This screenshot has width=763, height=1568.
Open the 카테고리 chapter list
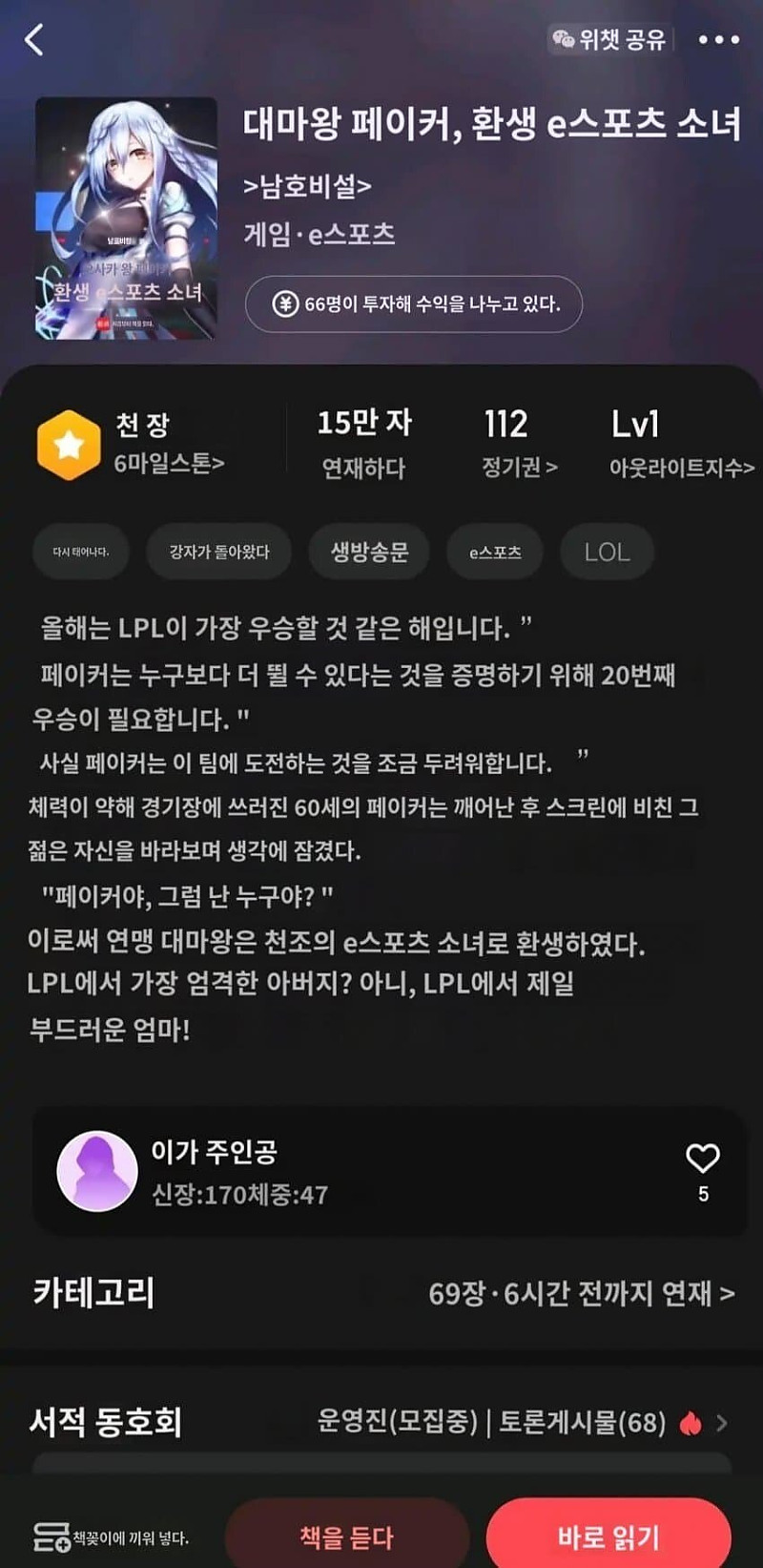click(580, 1293)
